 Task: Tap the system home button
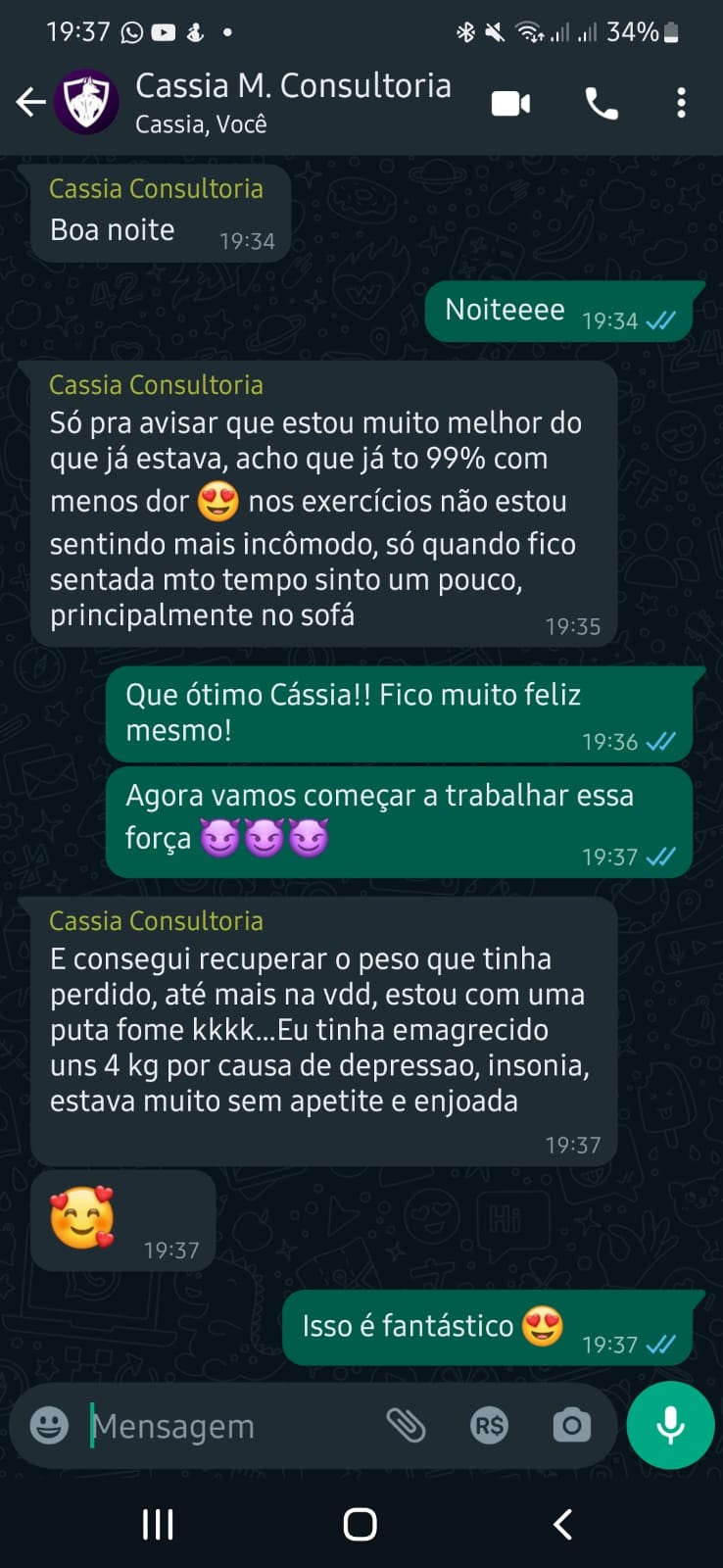(x=360, y=1524)
